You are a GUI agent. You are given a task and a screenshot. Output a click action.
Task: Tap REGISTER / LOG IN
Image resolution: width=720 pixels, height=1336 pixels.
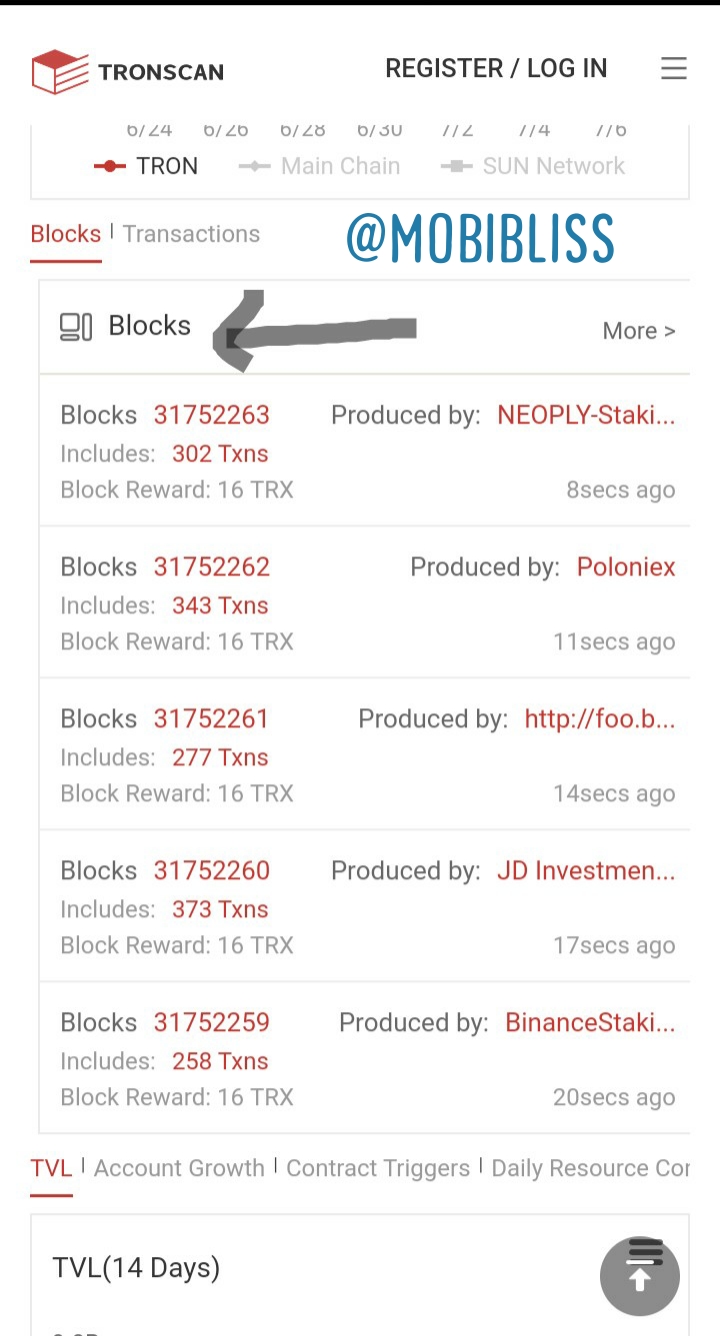tap(496, 68)
